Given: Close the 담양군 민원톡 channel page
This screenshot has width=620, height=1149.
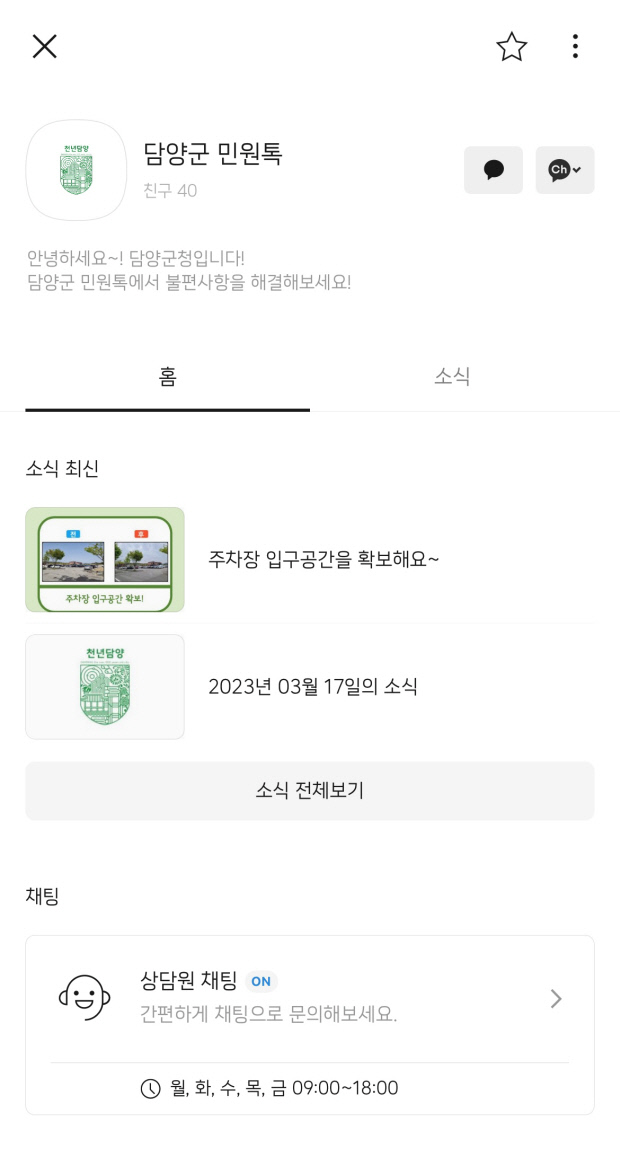Looking at the screenshot, I should pos(45,46).
